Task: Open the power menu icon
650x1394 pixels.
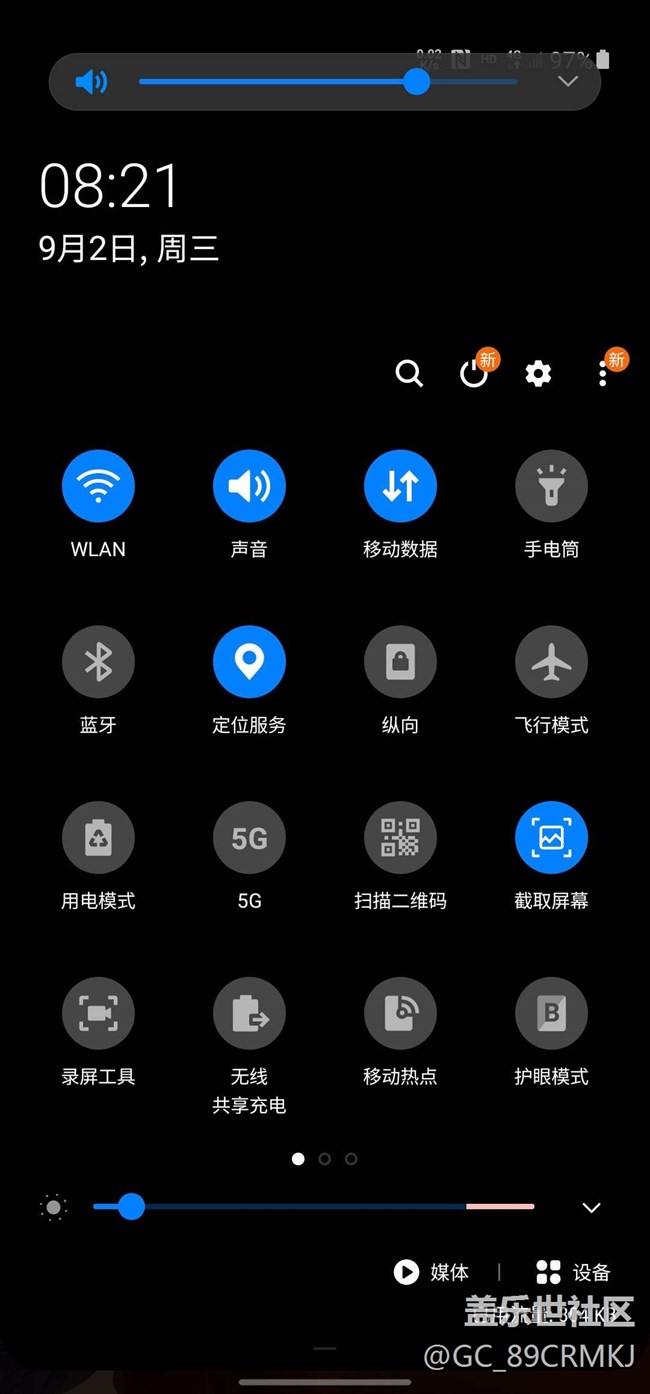Action: pyautogui.click(x=473, y=374)
